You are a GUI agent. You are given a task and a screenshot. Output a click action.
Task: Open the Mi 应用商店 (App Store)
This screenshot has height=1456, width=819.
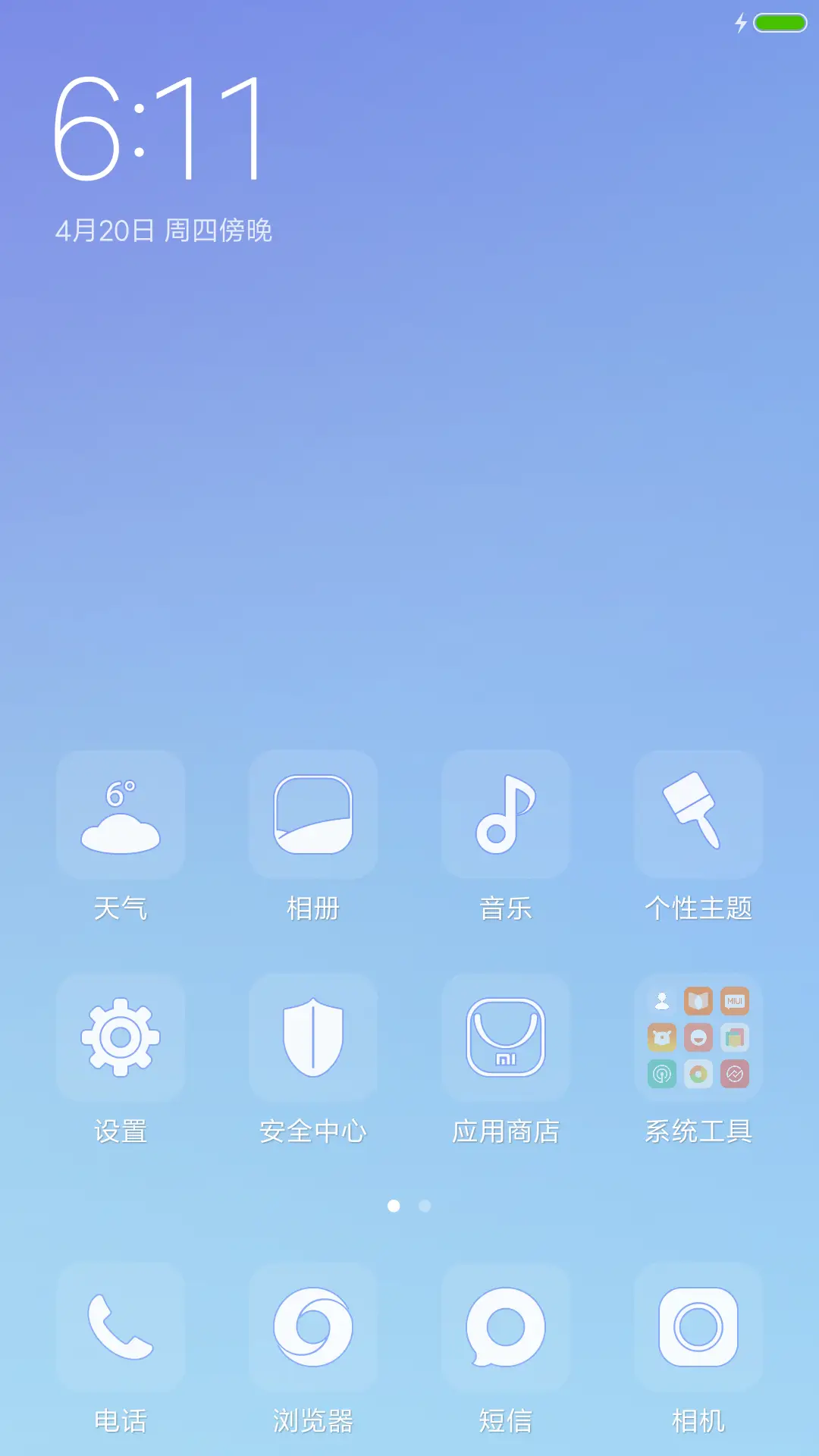tap(507, 1039)
